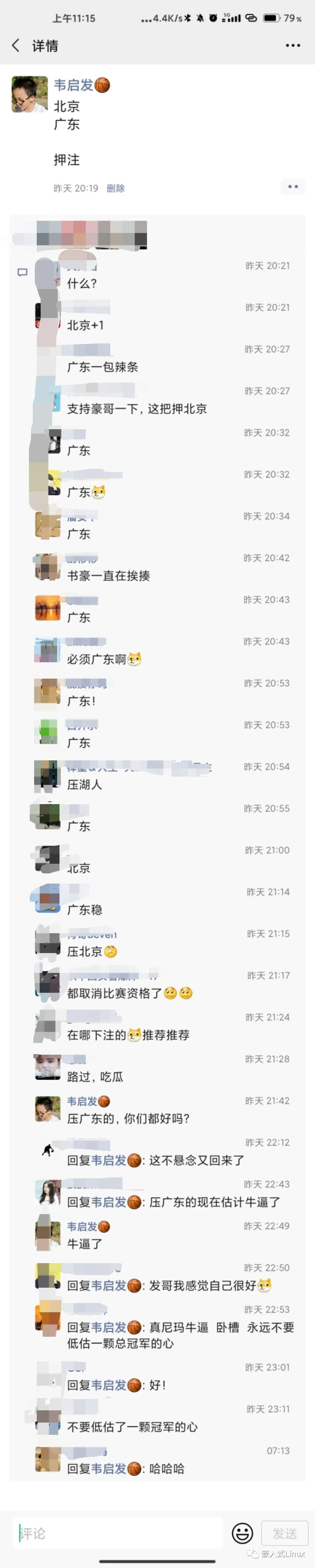Tap the comment 压广东的，你们都好吗？
Viewport: 315px width, 1568px height.
128,1118
